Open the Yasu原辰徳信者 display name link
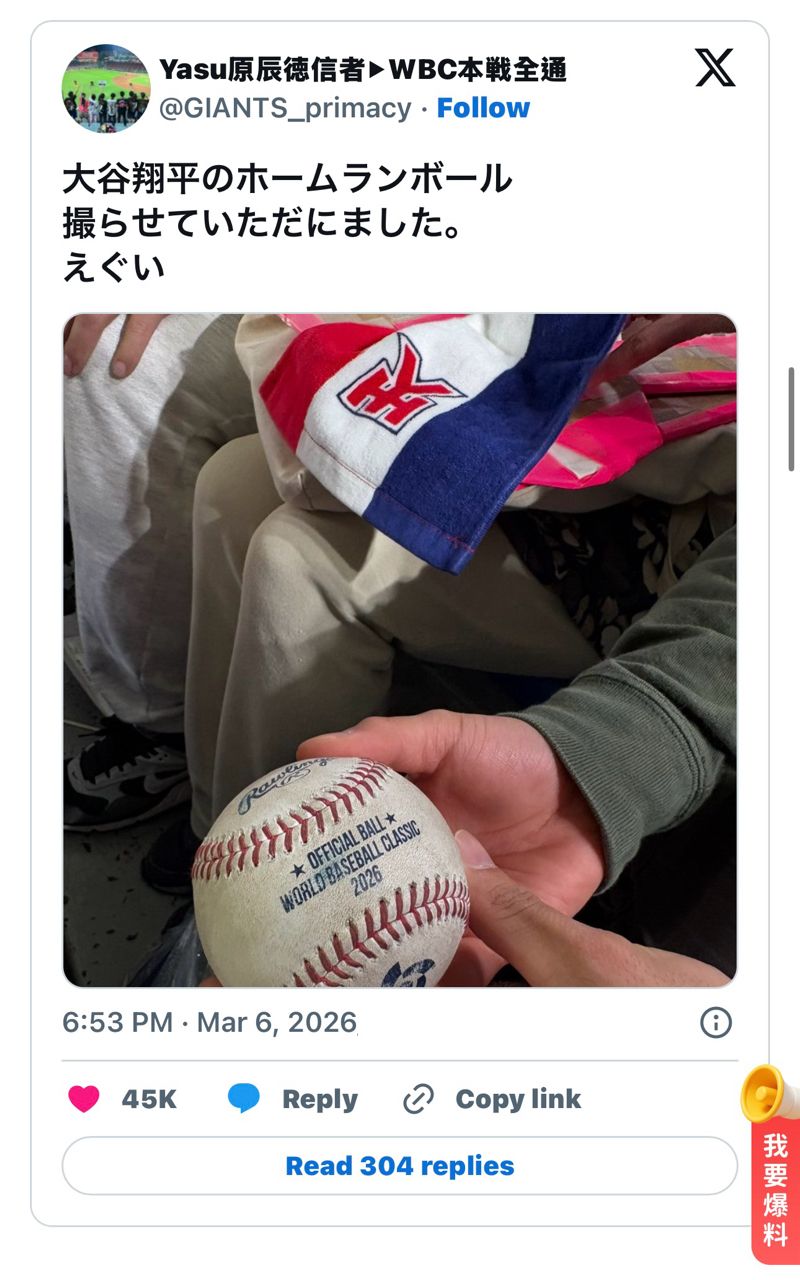The width and height of the screenshot is (800, 1280). (363, 69)
